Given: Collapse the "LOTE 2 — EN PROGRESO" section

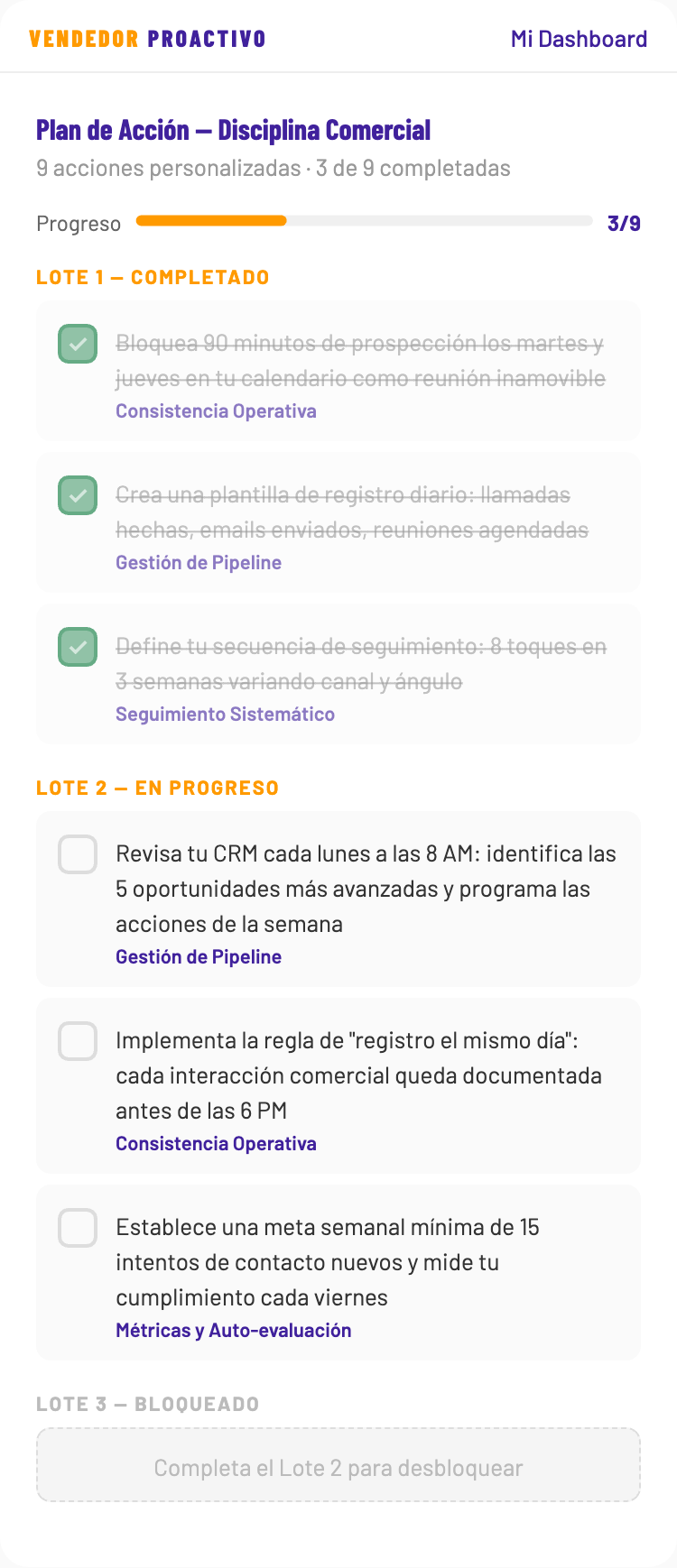Looking at the screenshot, I should click(158, 787).
